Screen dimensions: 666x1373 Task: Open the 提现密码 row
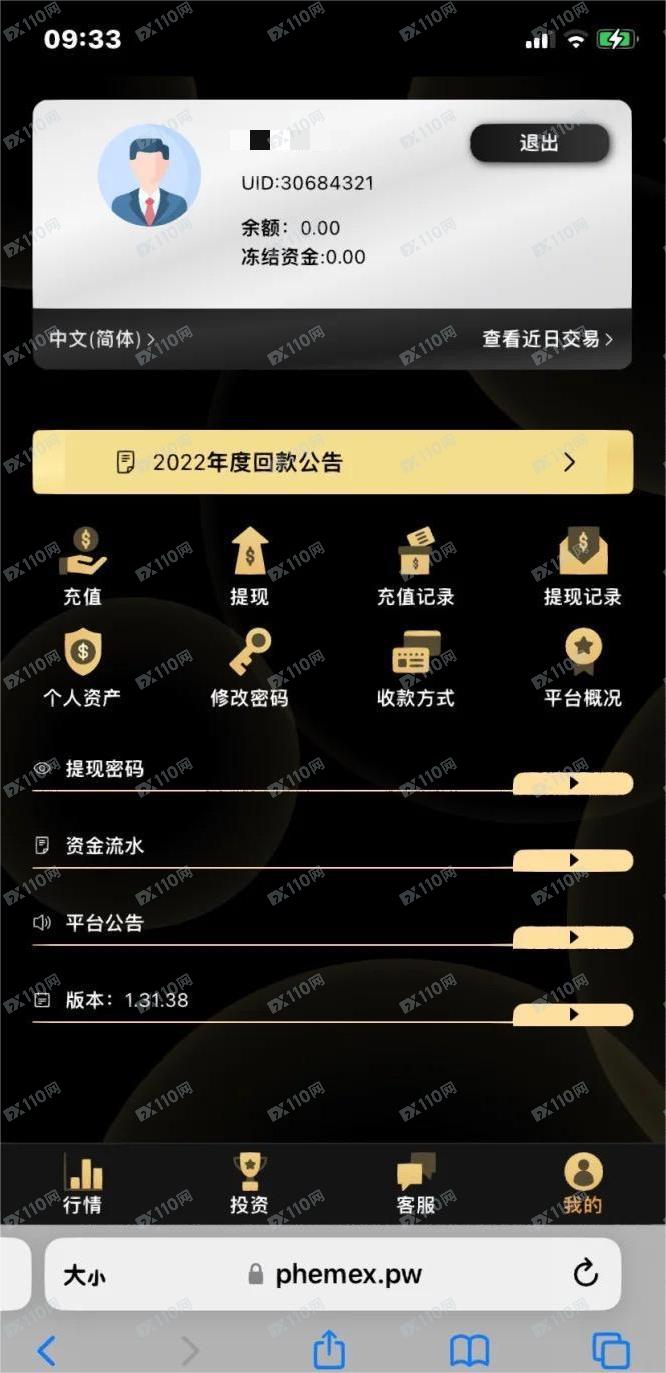pyautogui.click(x=572, y=783)
